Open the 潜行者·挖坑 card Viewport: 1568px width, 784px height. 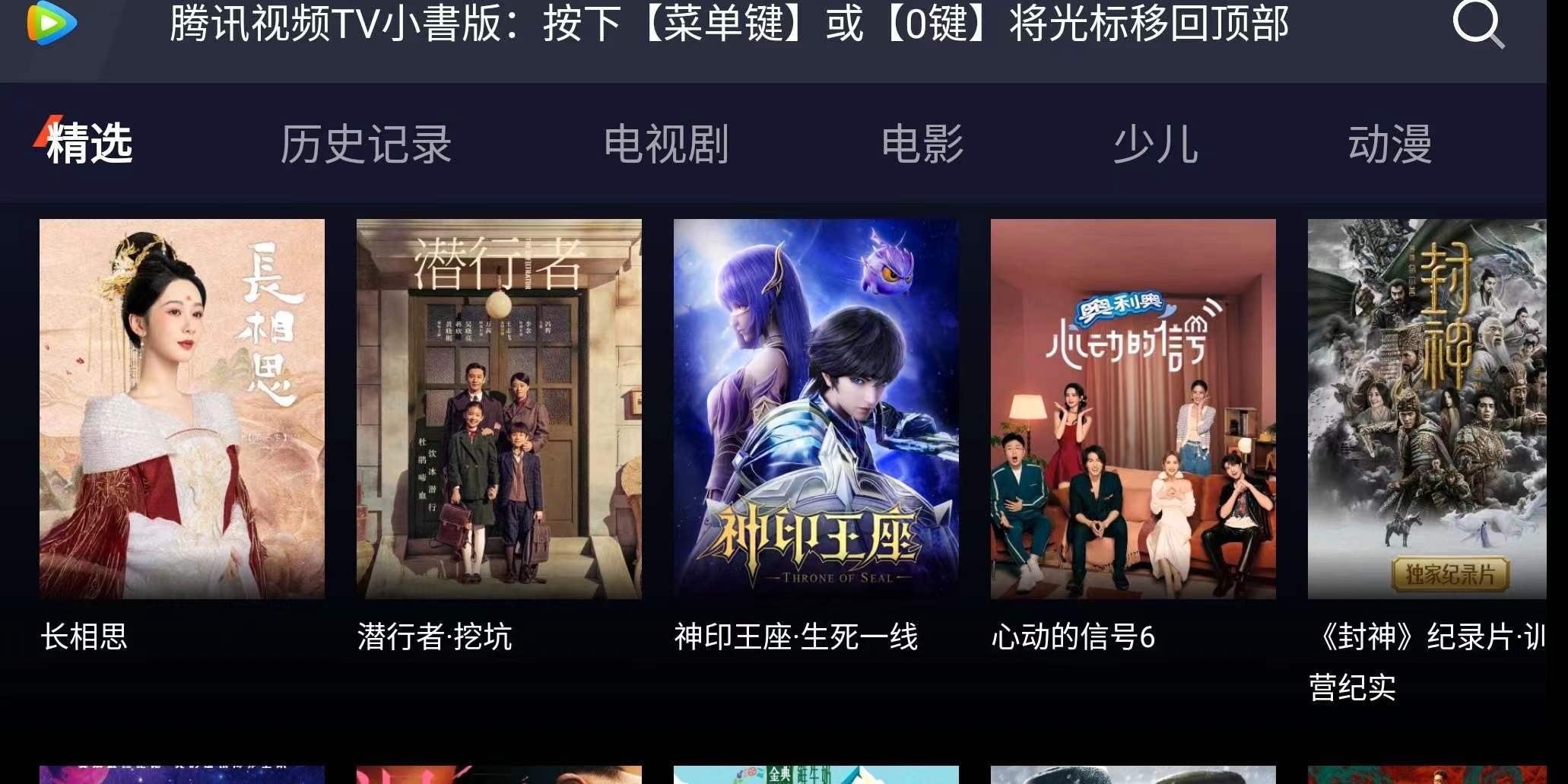coord(499,409)
